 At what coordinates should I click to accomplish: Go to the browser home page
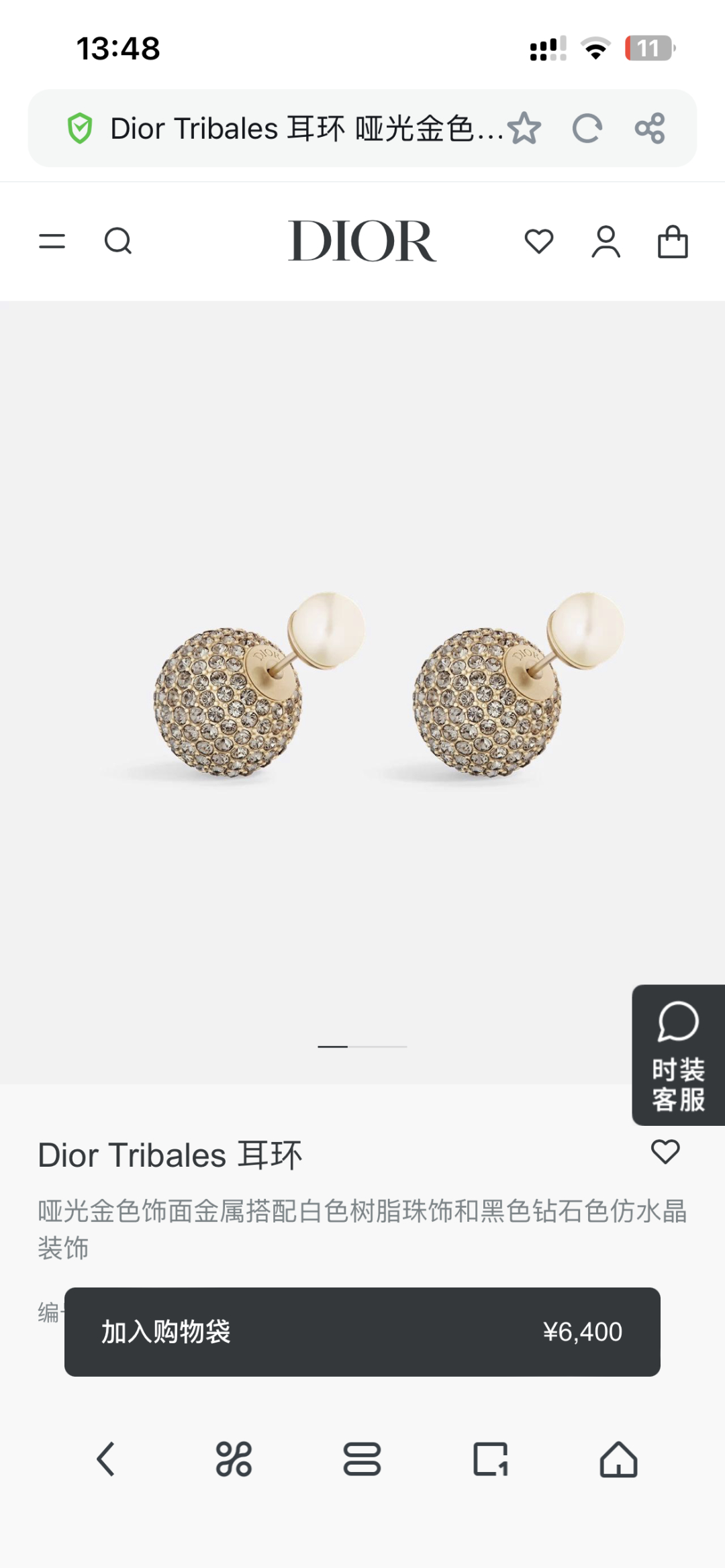tap(618, 1459)
